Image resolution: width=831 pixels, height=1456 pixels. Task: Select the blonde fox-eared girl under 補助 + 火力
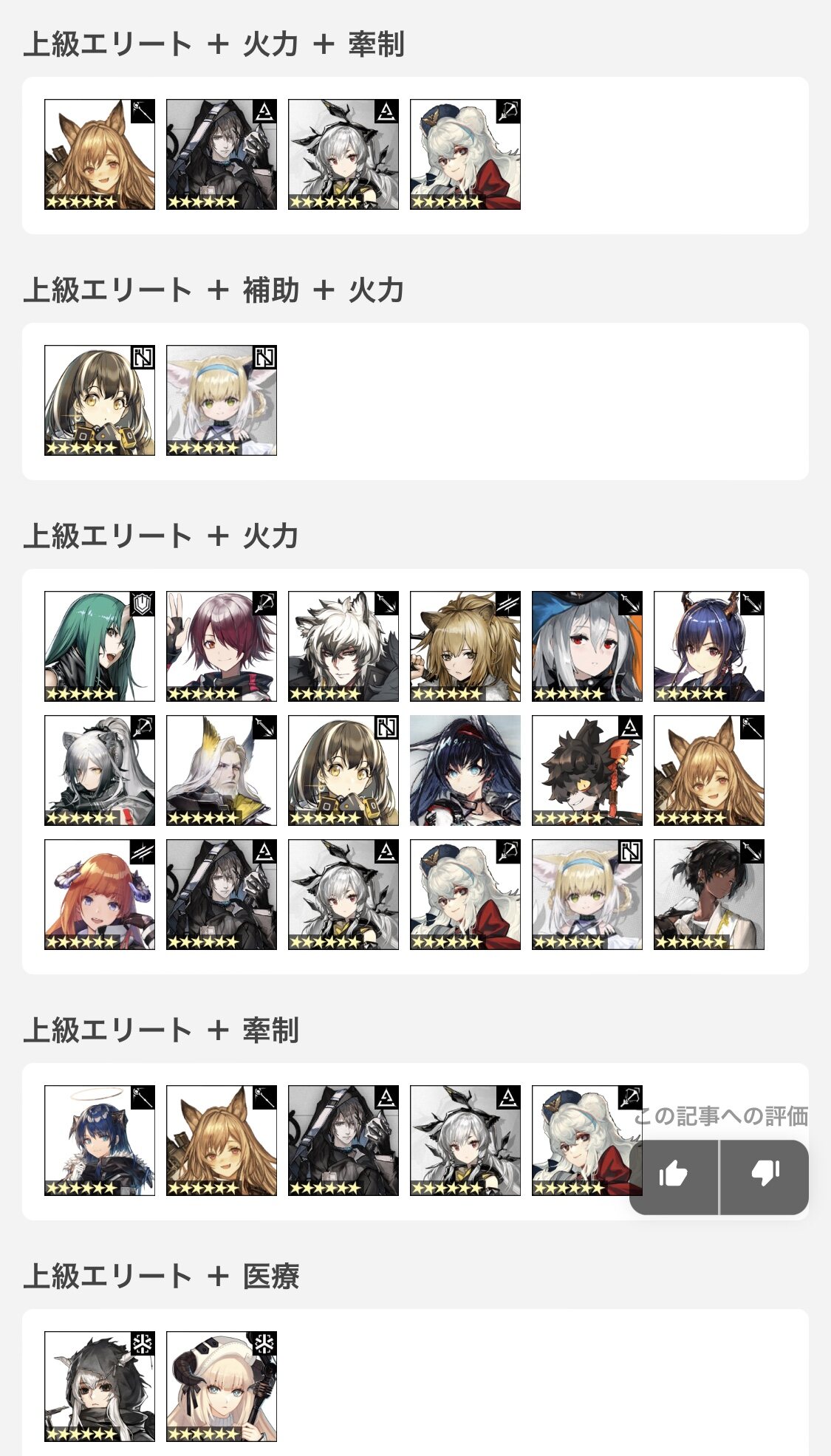(x=222, y=400)
